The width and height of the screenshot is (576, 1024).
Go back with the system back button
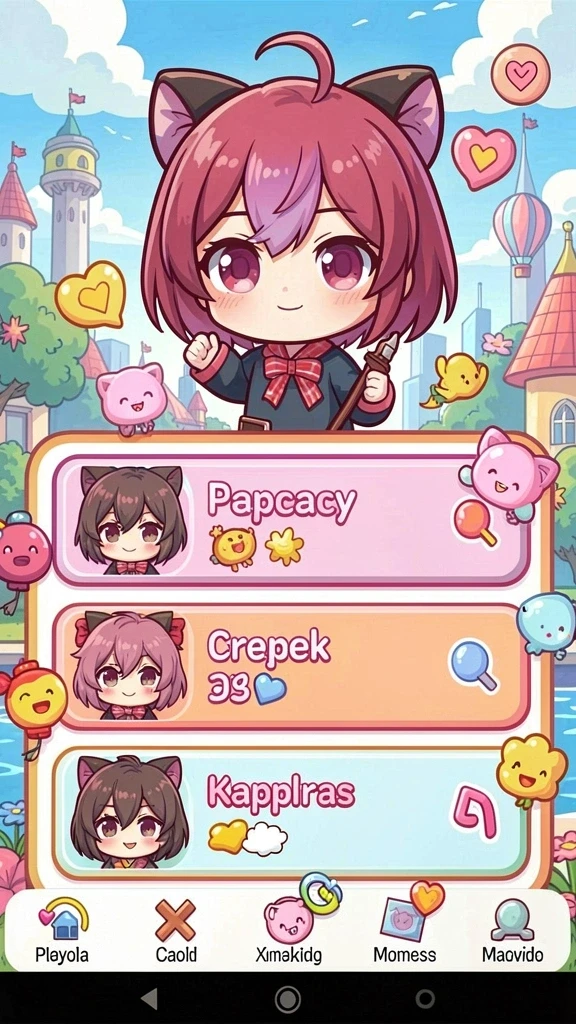click(x=150, y=999)
